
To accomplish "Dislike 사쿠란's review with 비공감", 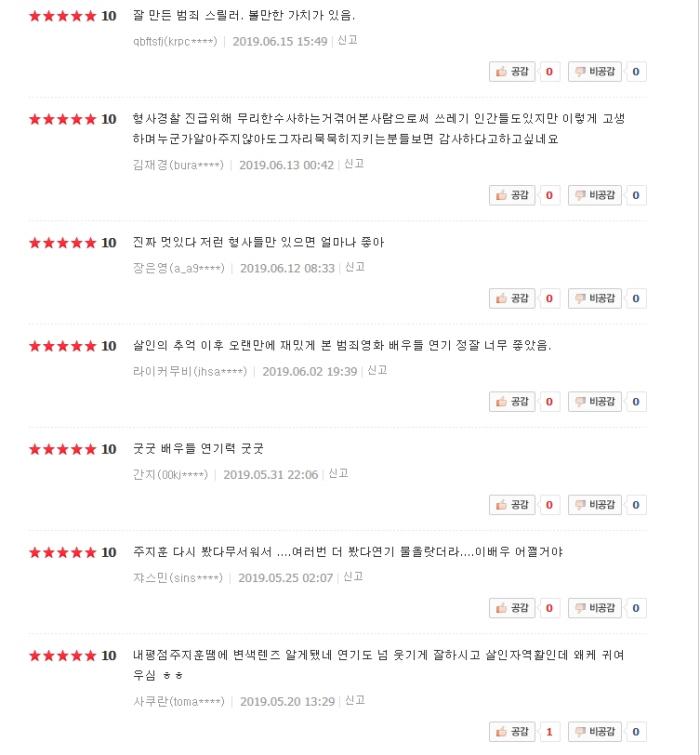I will 595,731.
